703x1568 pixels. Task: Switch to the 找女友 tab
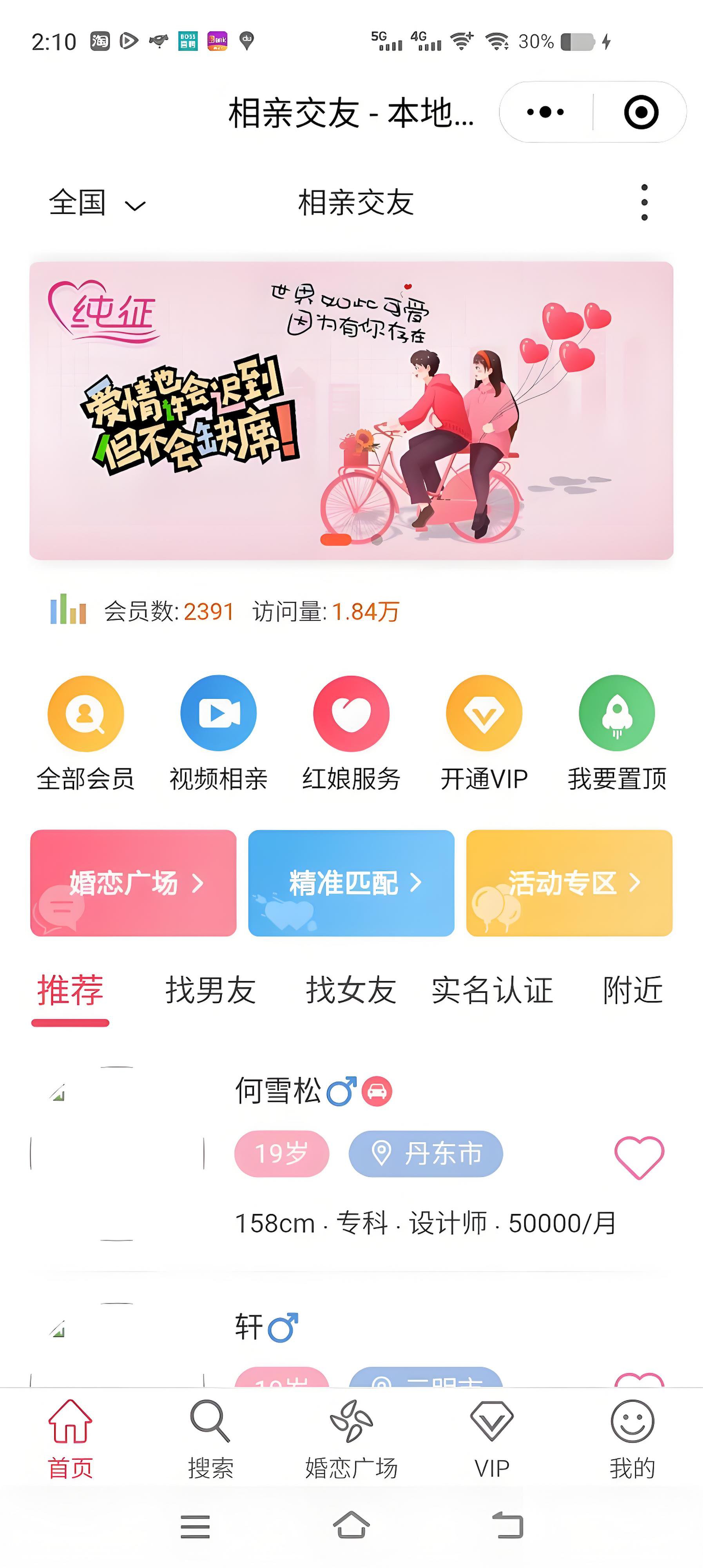pos(351,990)
